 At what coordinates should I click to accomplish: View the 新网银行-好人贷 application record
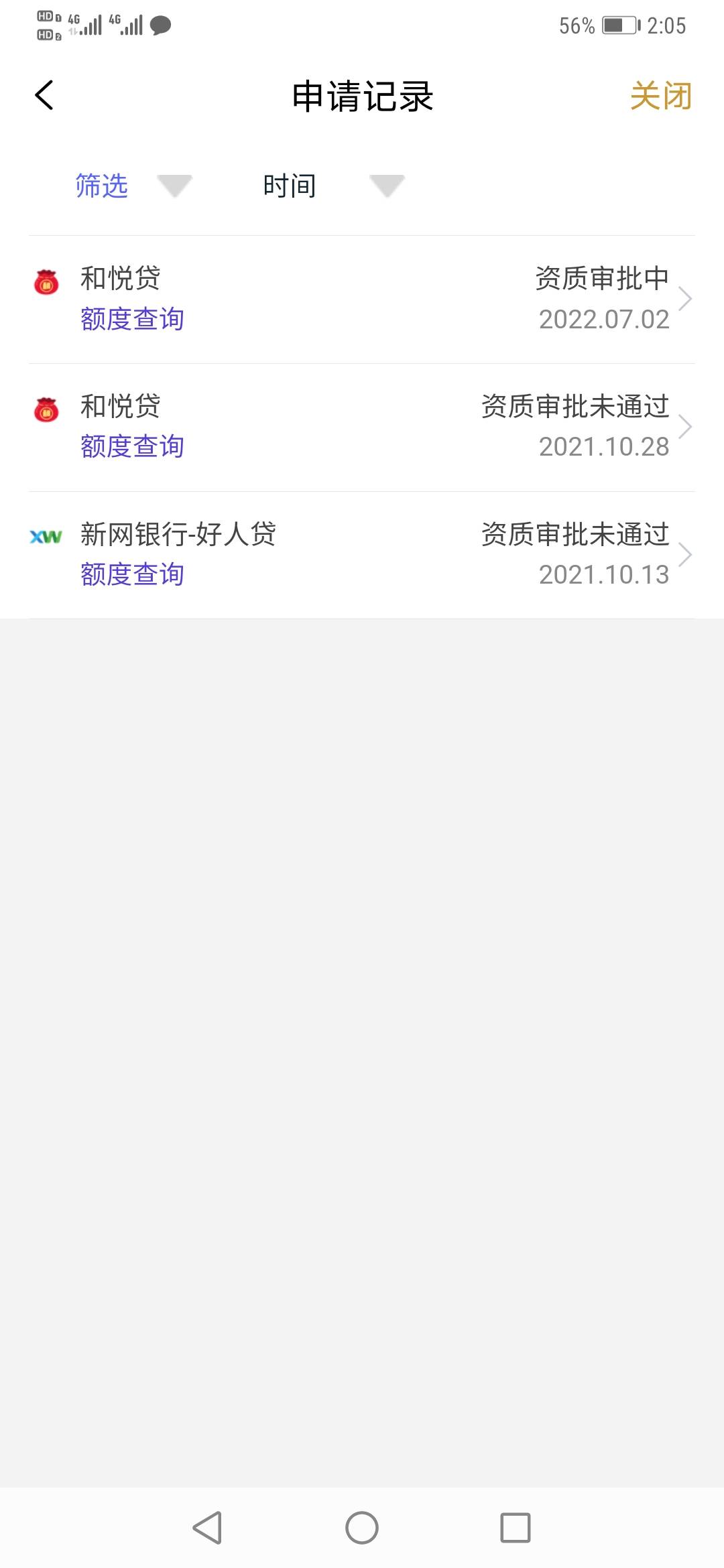(362, 555)
